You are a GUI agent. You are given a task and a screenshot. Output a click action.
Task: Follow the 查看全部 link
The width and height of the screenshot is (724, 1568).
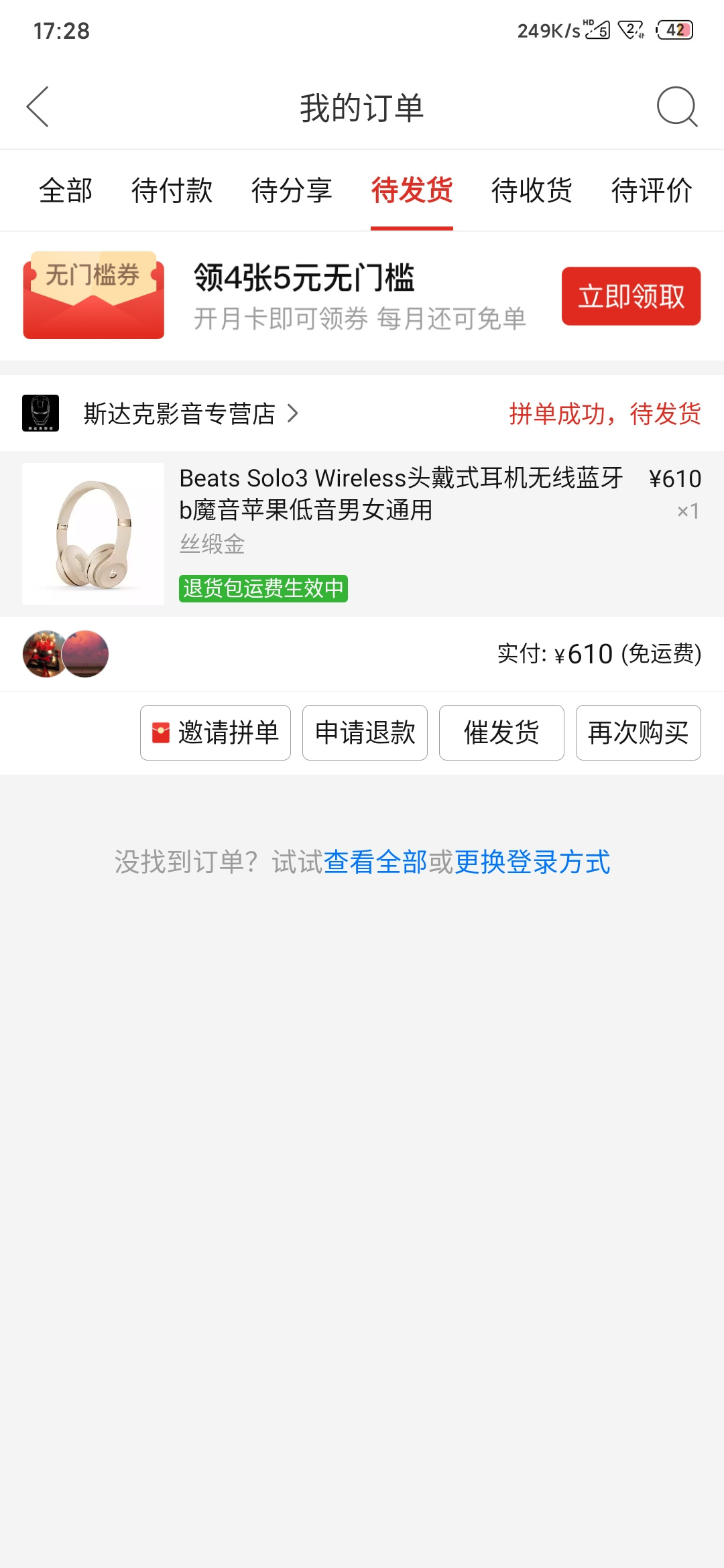coord(375,862)
